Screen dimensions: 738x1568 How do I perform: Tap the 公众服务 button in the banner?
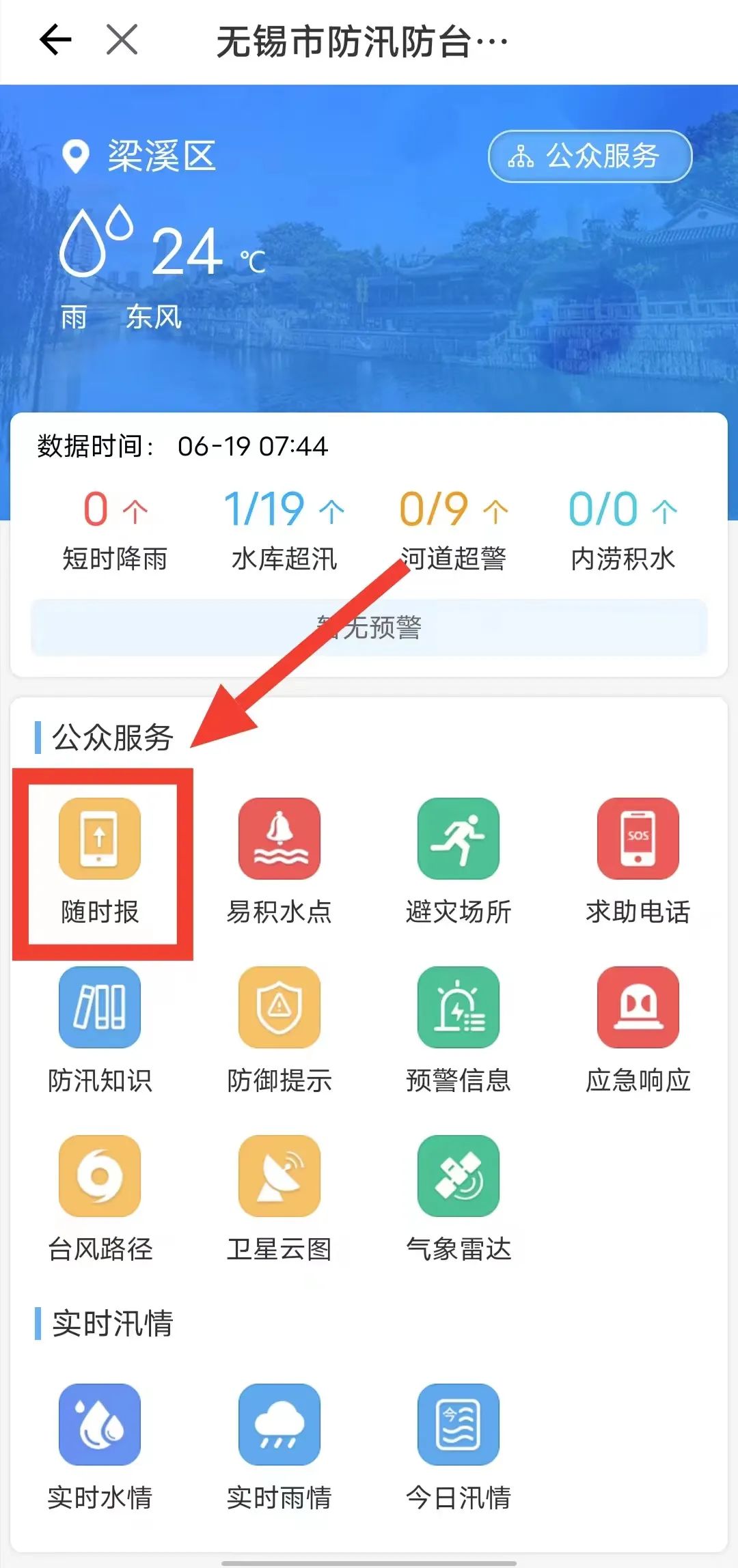point(590,156)
